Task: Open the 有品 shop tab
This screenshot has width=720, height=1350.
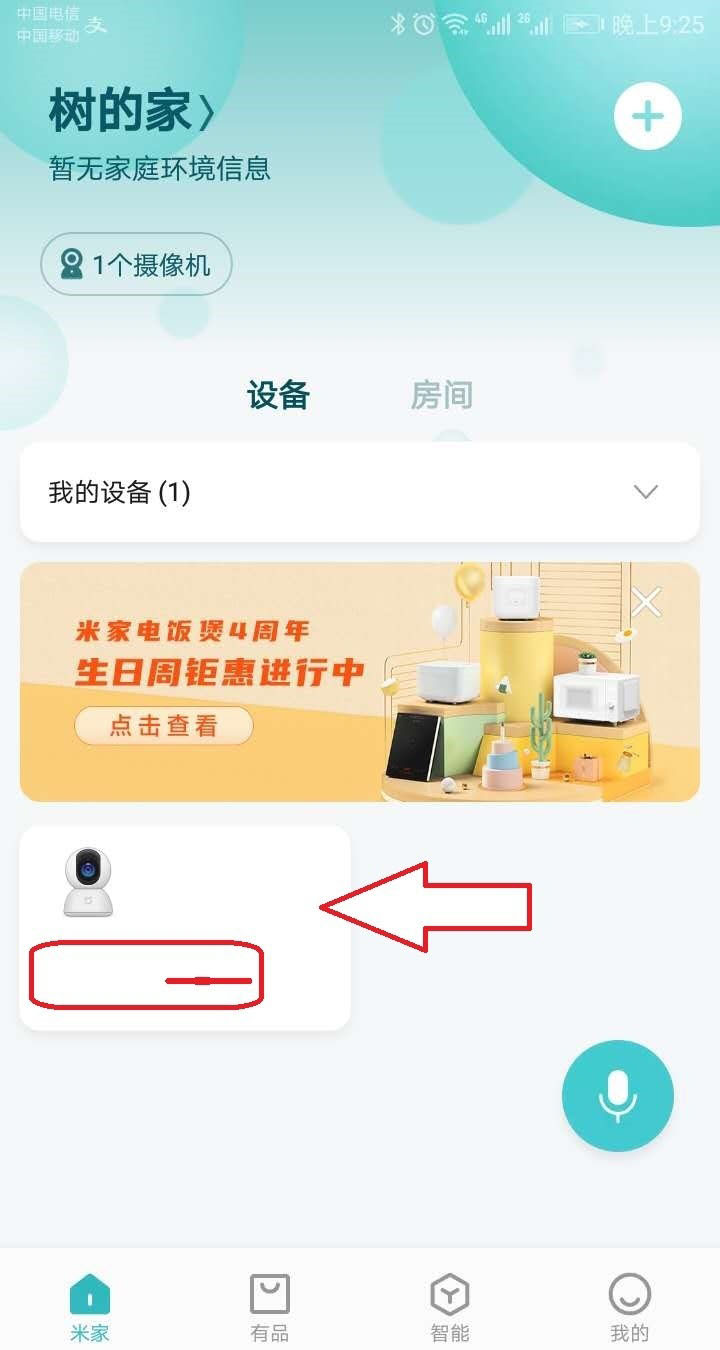Action: (x=269, y=1307)
